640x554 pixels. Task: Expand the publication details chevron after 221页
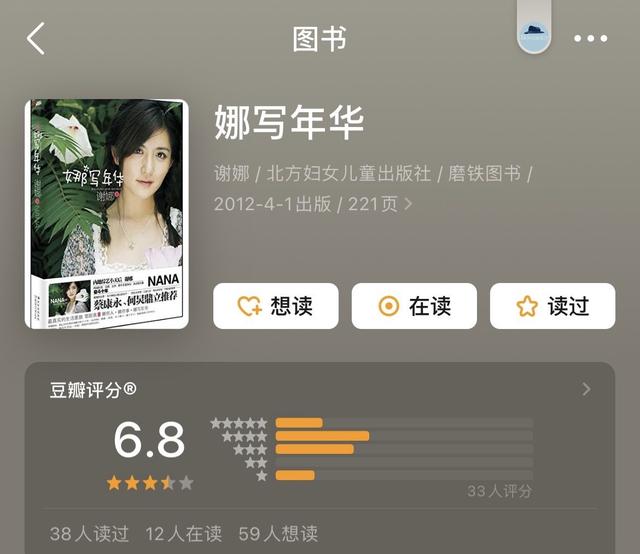point(407,204)
